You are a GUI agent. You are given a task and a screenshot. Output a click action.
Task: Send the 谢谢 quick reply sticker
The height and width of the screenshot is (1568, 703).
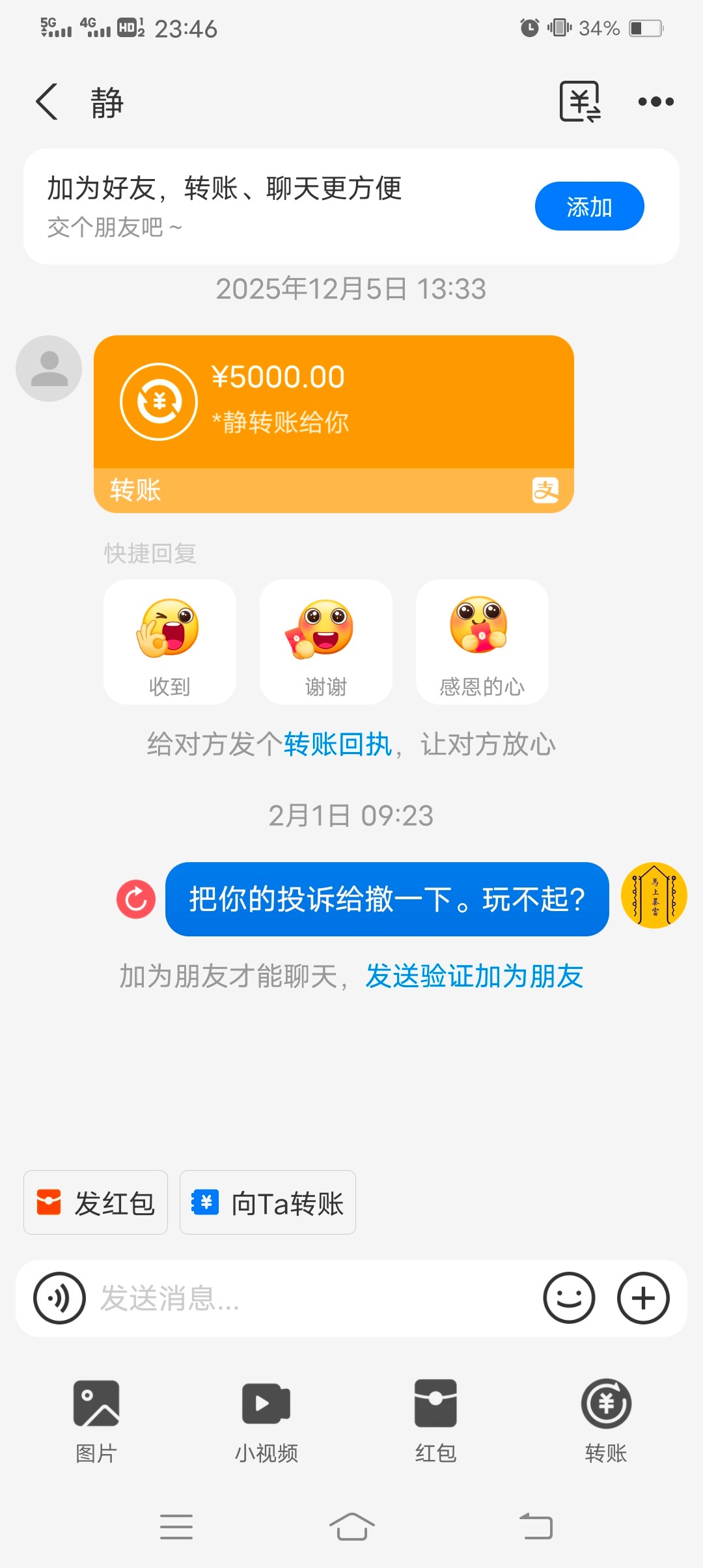click(325, 642)
